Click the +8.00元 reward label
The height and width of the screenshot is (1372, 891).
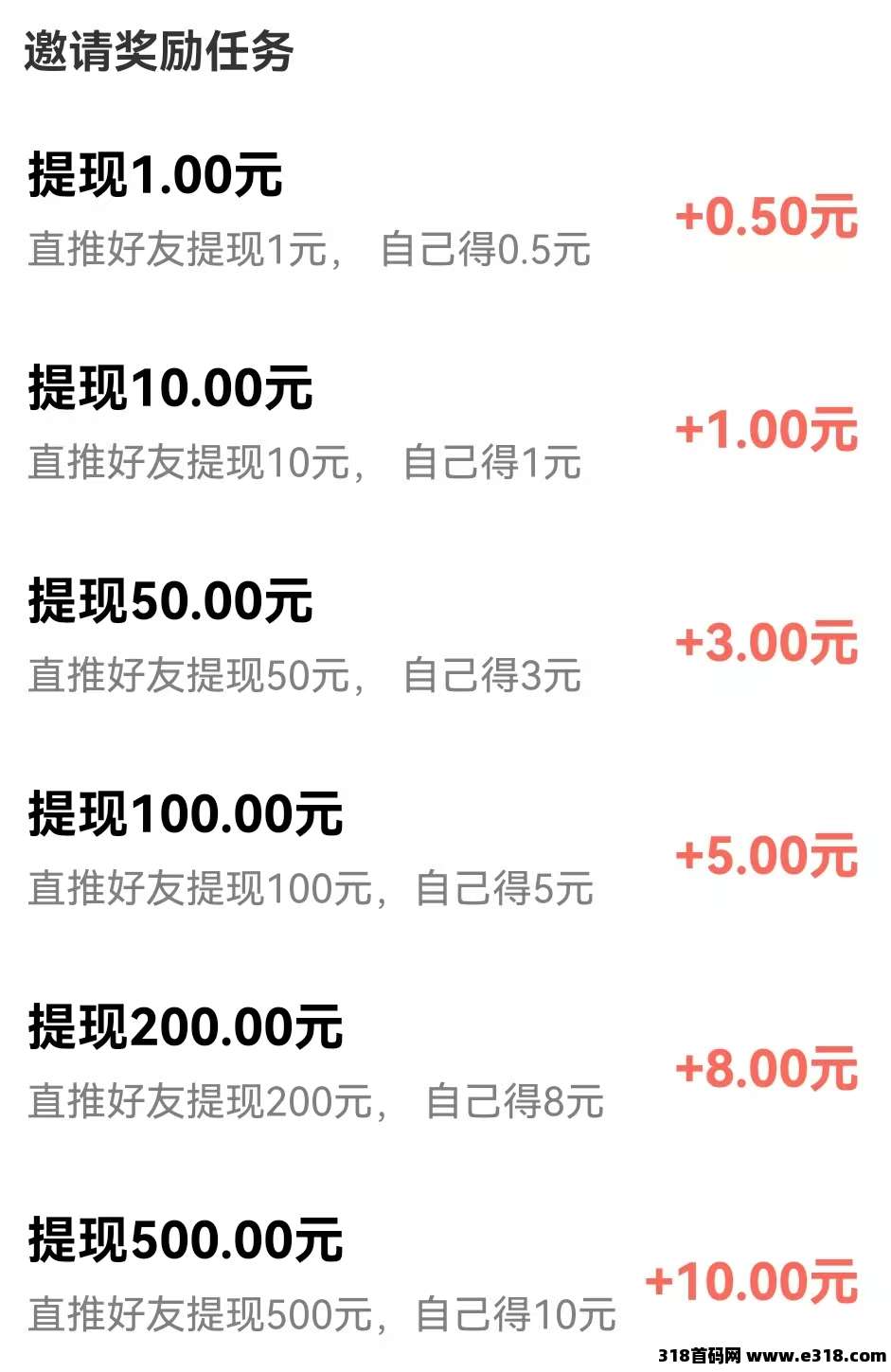[x=763, y=1068]
